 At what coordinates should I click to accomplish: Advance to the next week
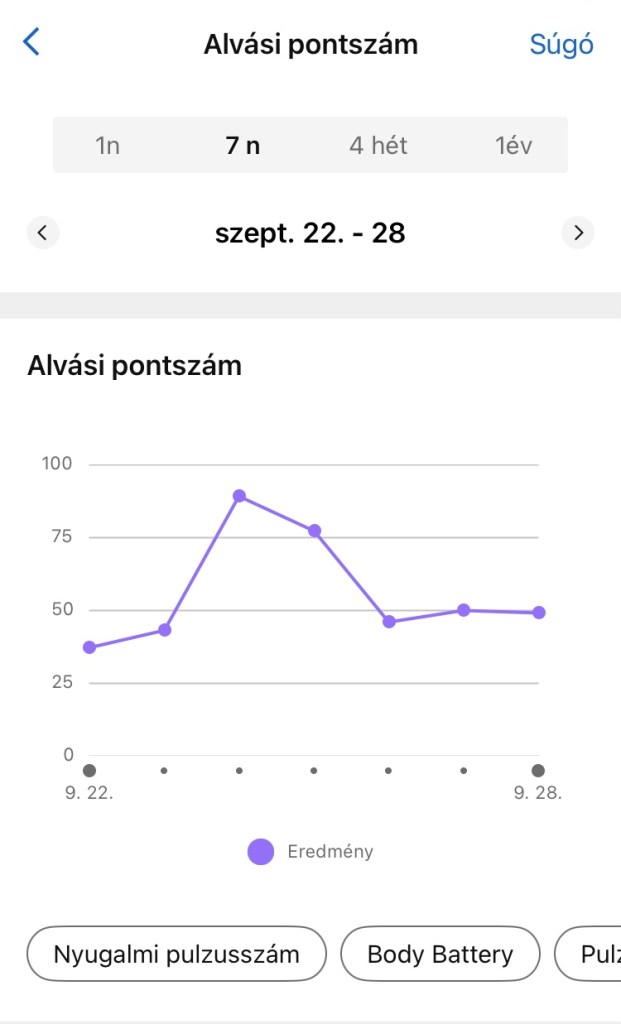point(578,234)
